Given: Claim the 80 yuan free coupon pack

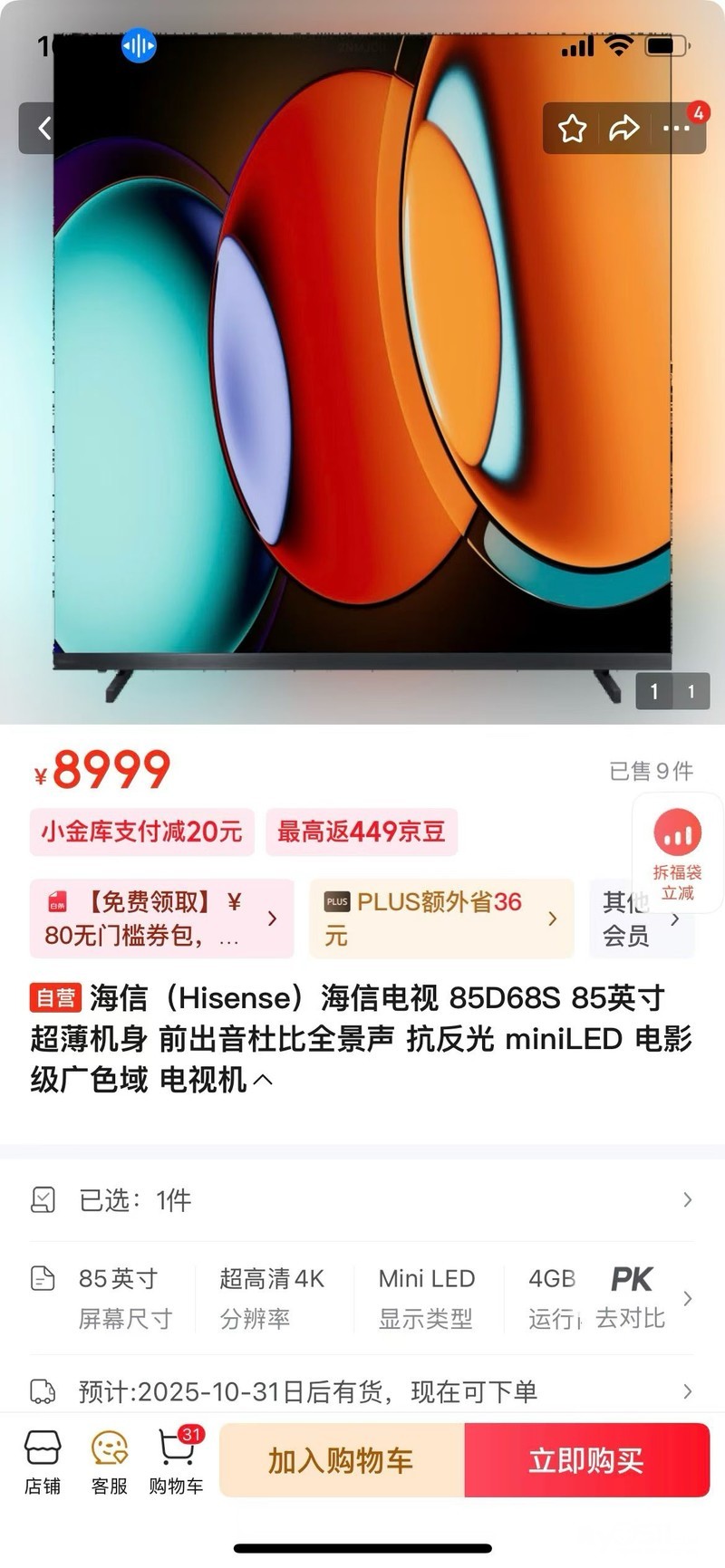Looking at the screenshot, I should click(x=161, y=919).
